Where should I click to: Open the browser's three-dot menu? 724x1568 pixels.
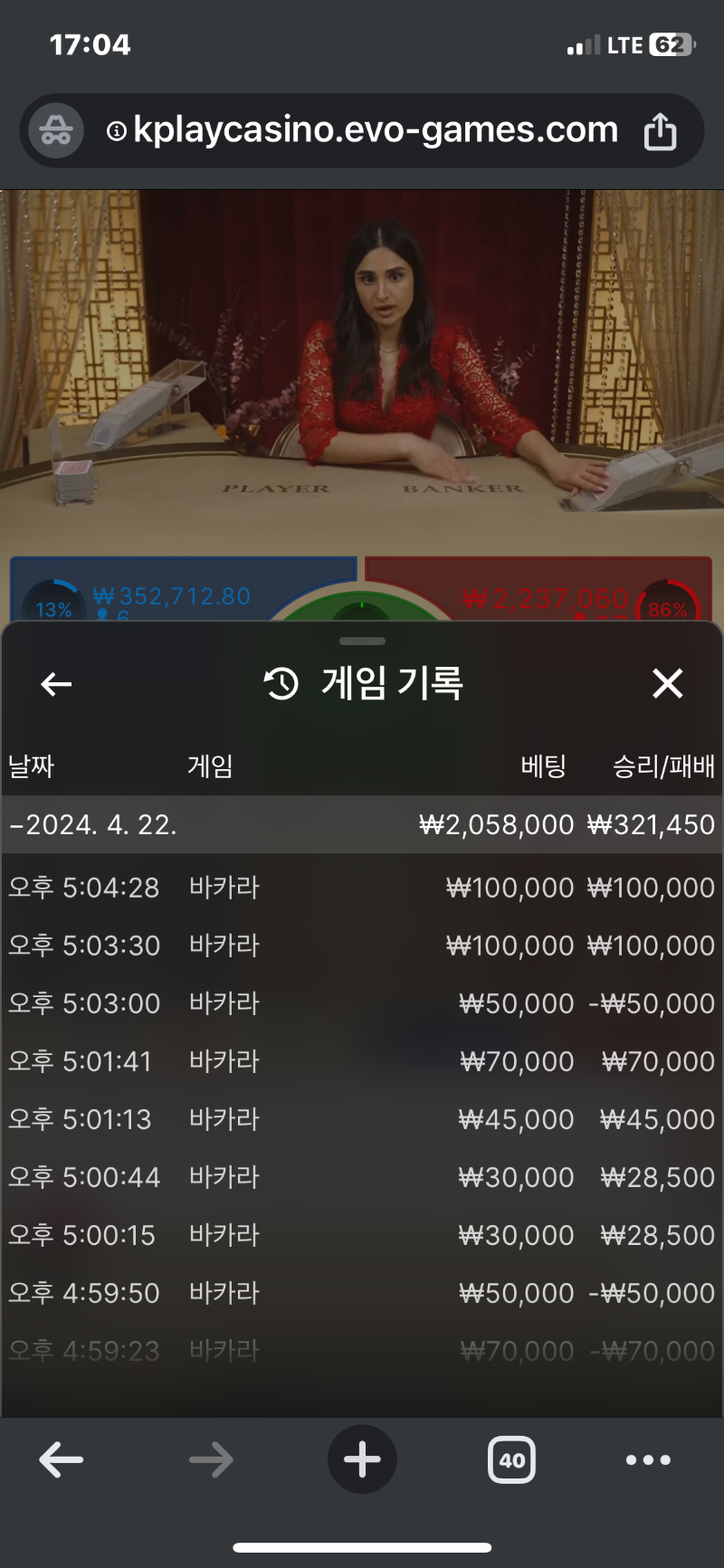648,1459
